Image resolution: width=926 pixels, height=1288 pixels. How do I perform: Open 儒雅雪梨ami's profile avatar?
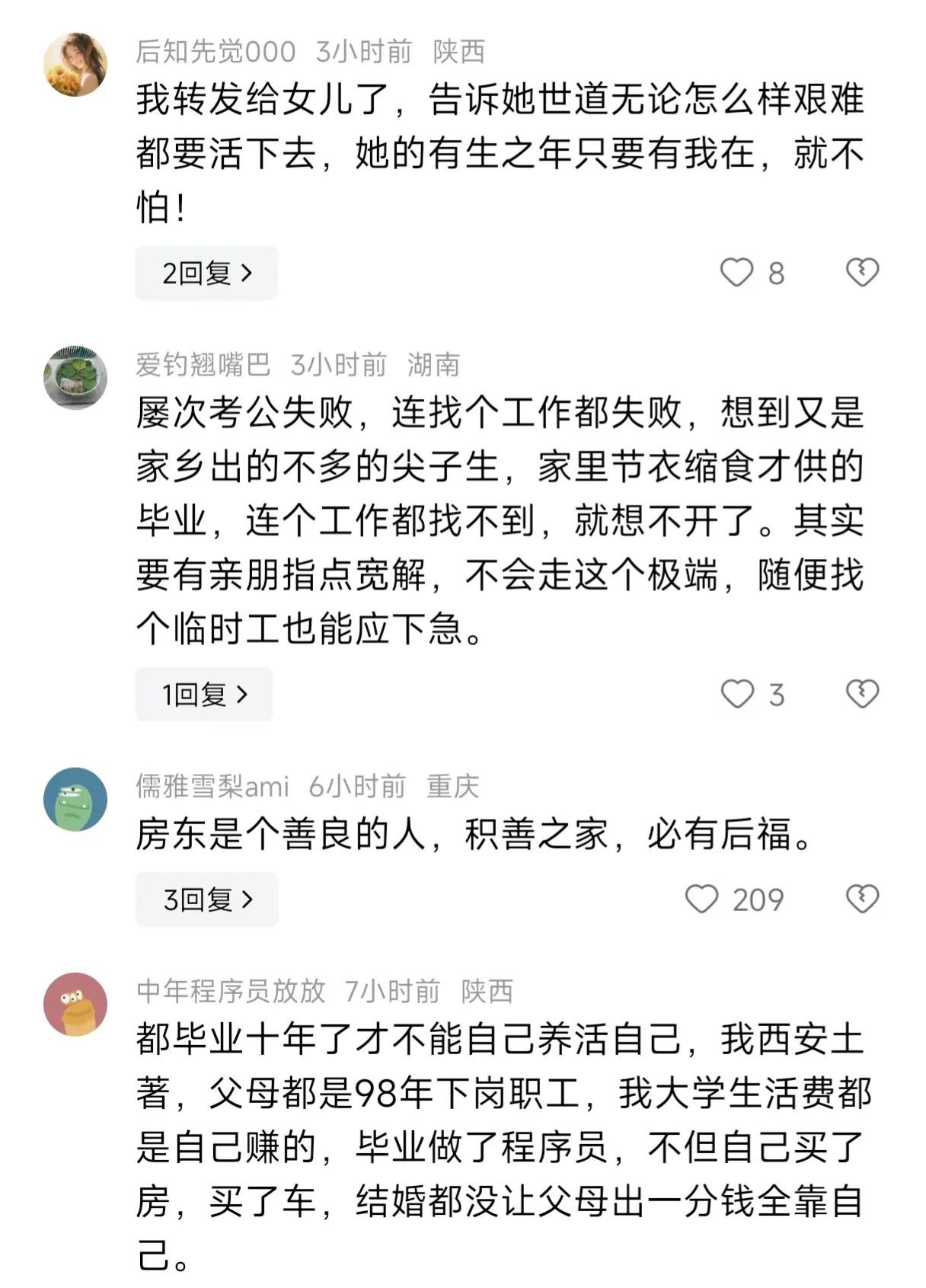[75, 799]
